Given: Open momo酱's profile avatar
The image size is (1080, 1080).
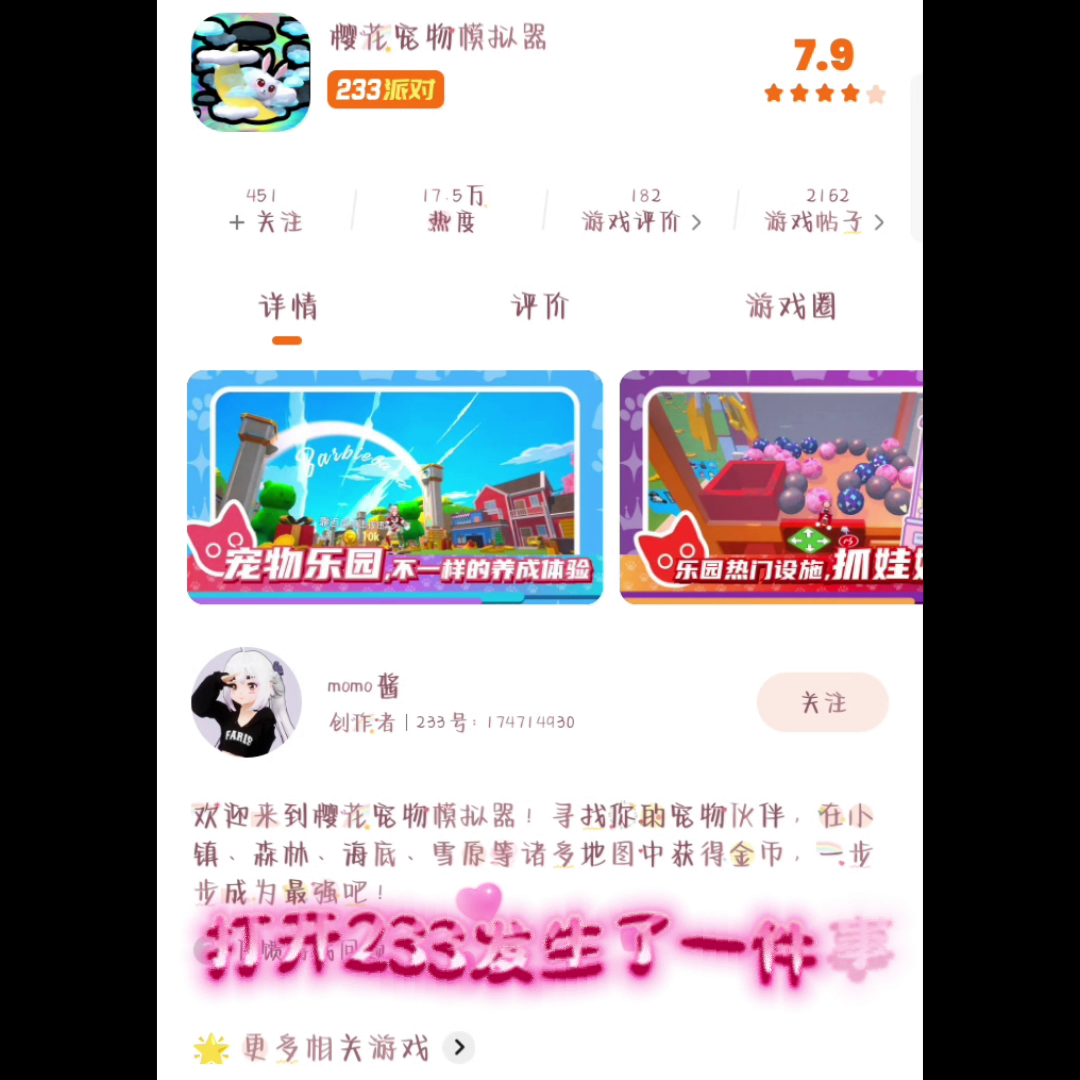Looking at the screenshot, I should 247,702.
